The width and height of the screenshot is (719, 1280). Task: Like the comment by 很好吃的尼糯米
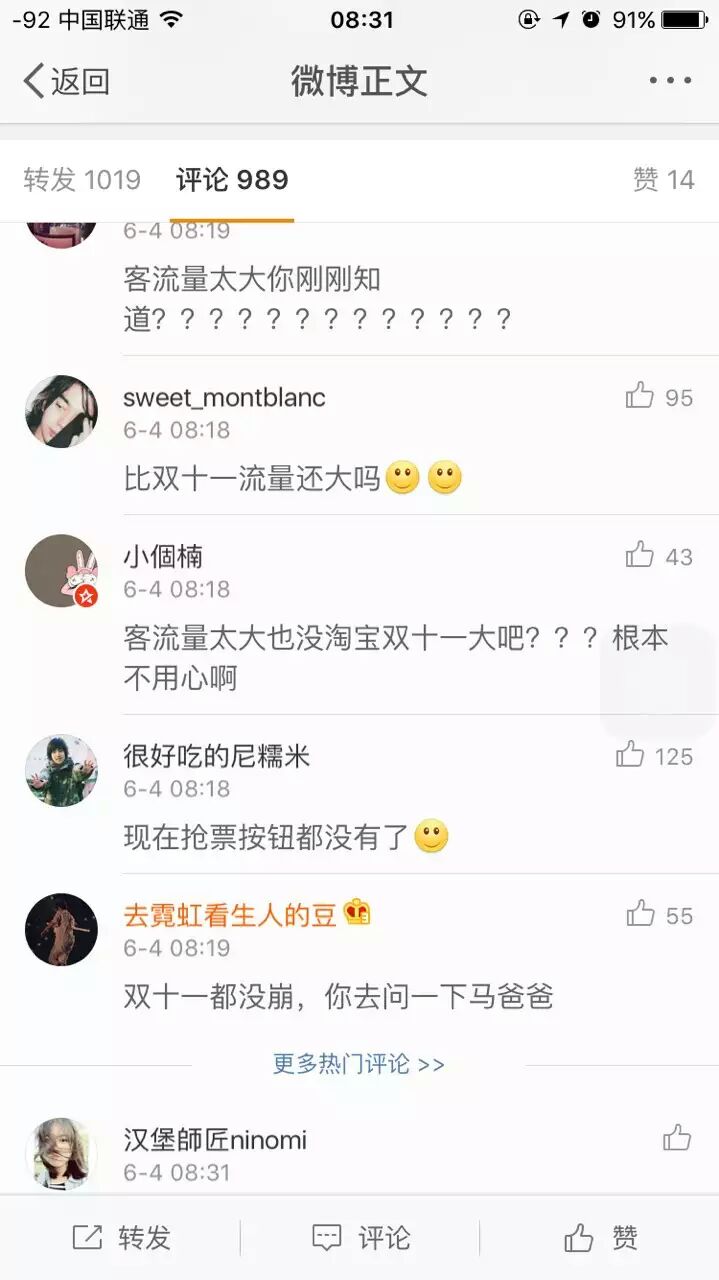(630, 756)
